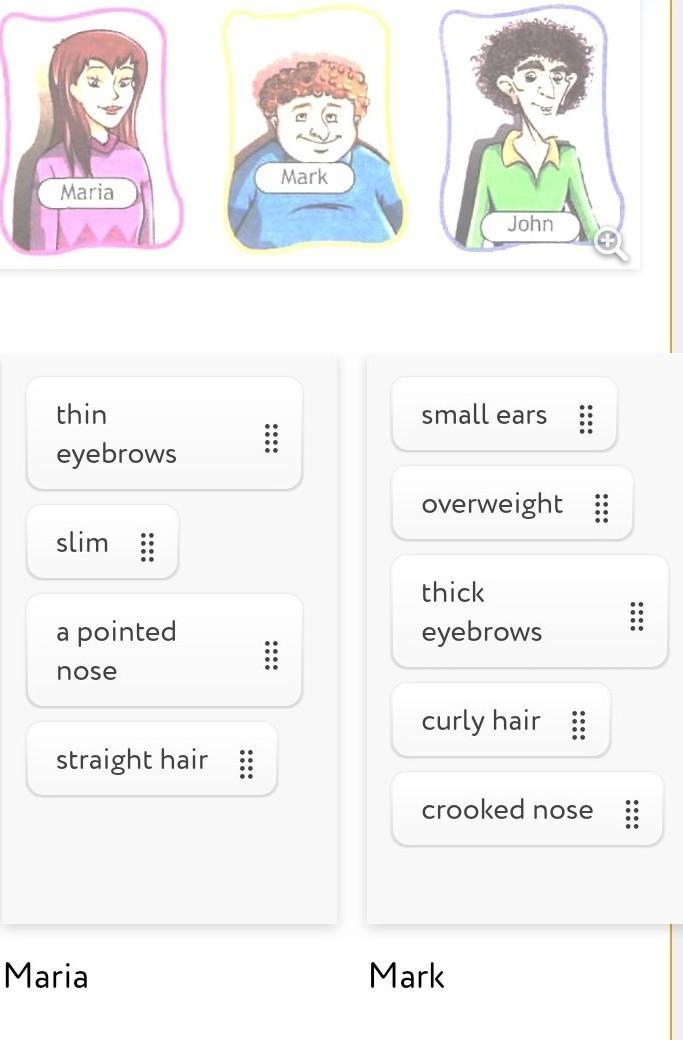Tap the 'overweight' card
This screenshot has height=1040, width=683.
[x=511, y=504]
